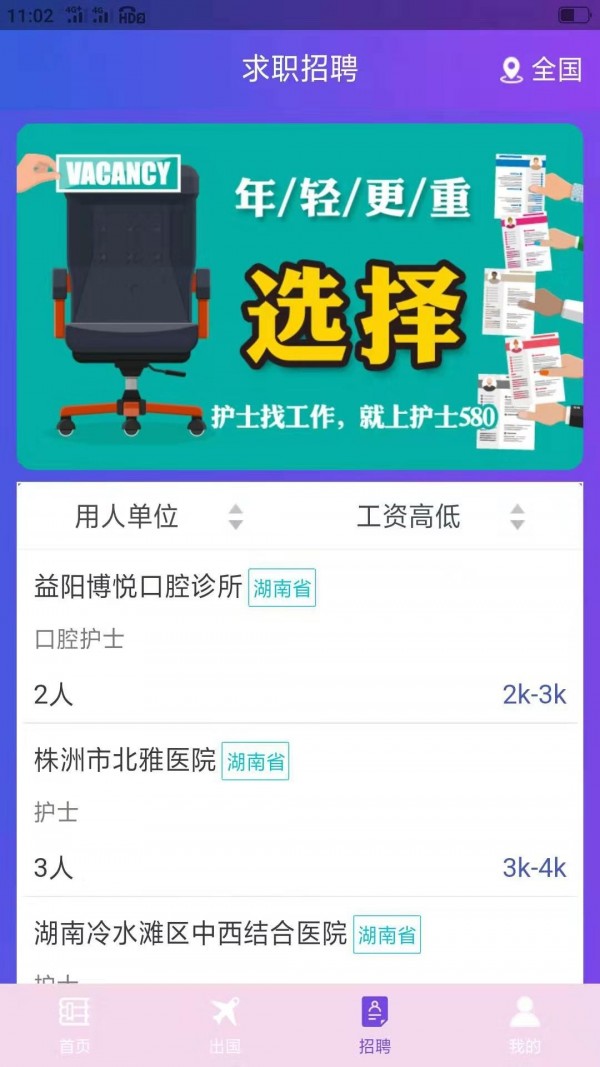The width and height of the screenshot is (600, 1067).
Task: Open the 护士580 job banner
Action: pos(300,296)
